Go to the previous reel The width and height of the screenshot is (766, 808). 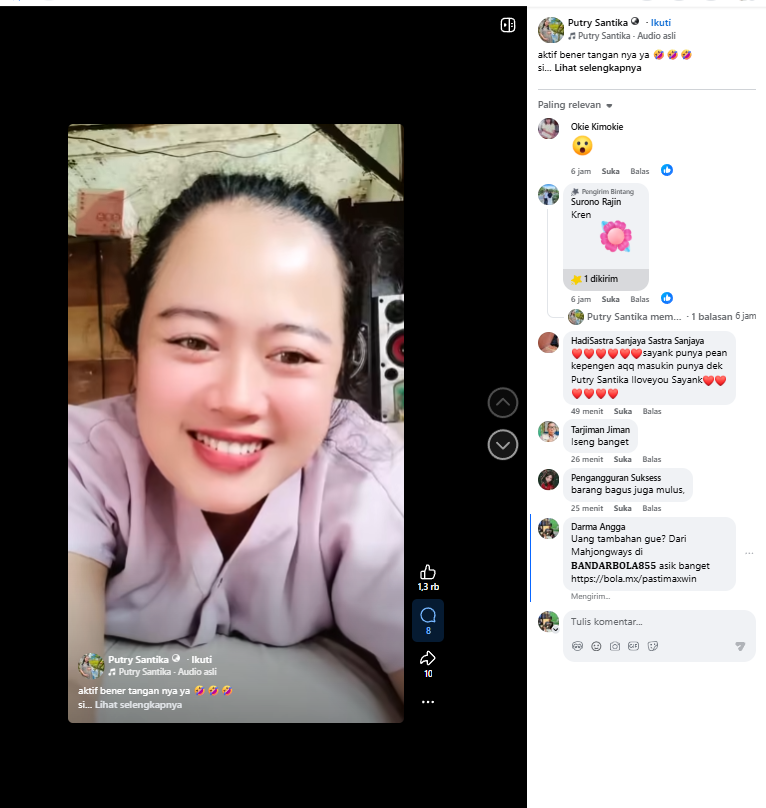503,402
